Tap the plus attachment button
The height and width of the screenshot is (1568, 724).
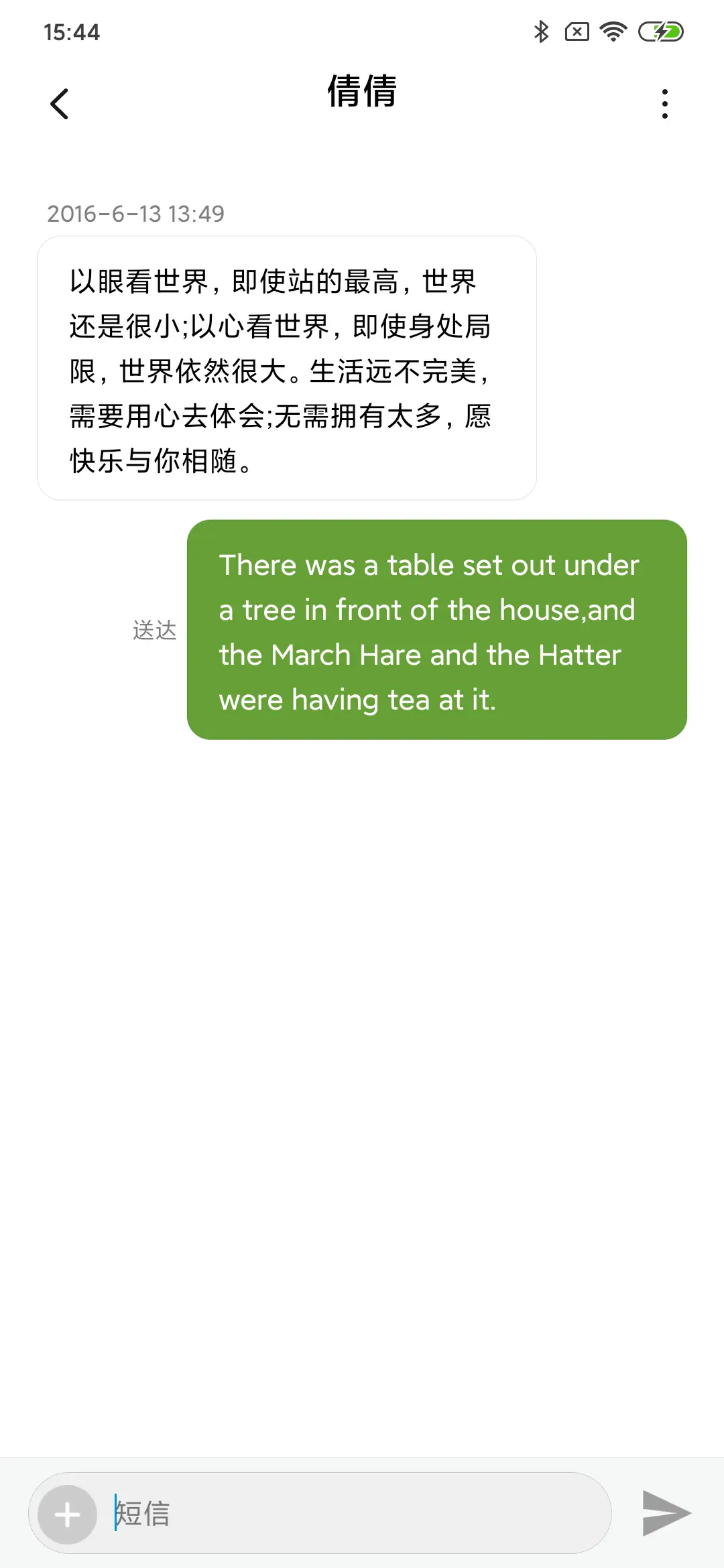coord(67,1514)
